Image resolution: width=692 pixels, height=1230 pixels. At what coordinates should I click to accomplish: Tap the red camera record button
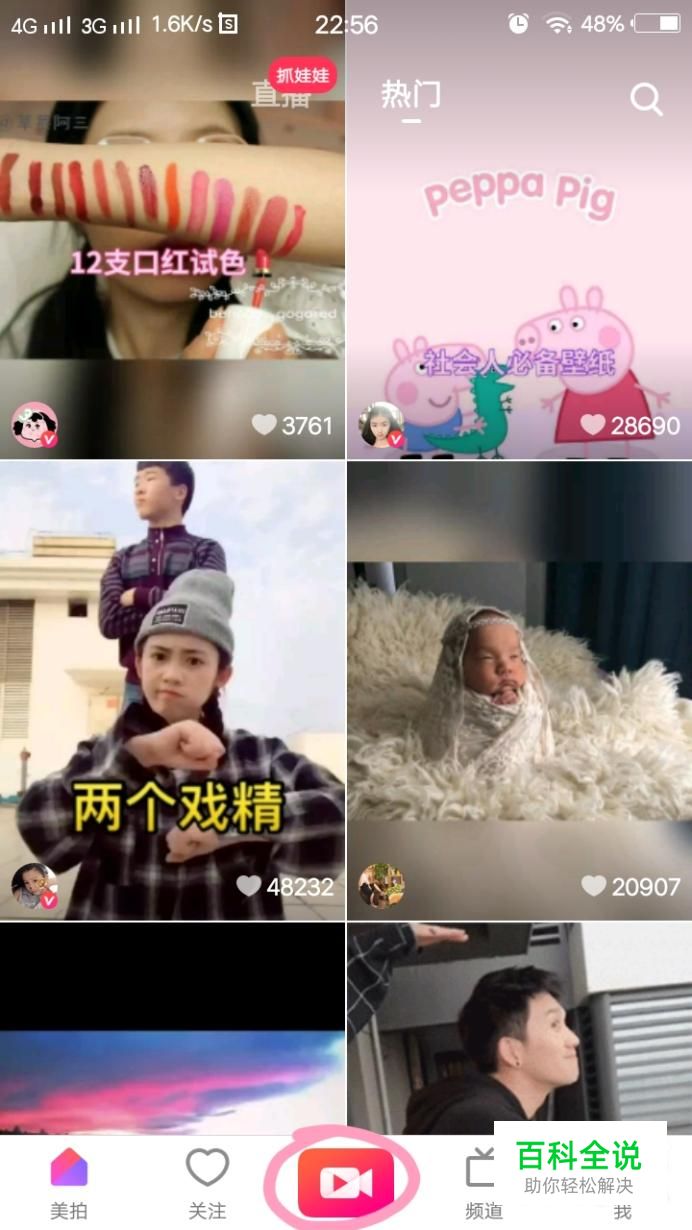pyautogui.click(x=345, y=1183)
